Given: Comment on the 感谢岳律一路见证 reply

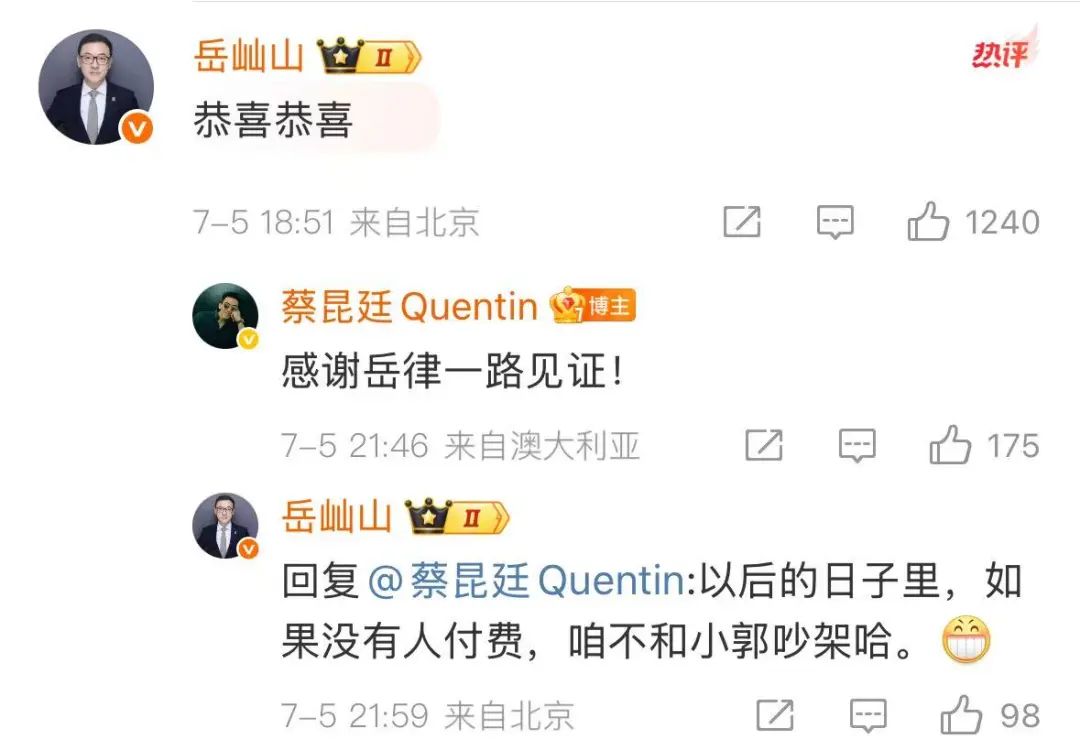Looking at the screenshot, I should [857, 445].
